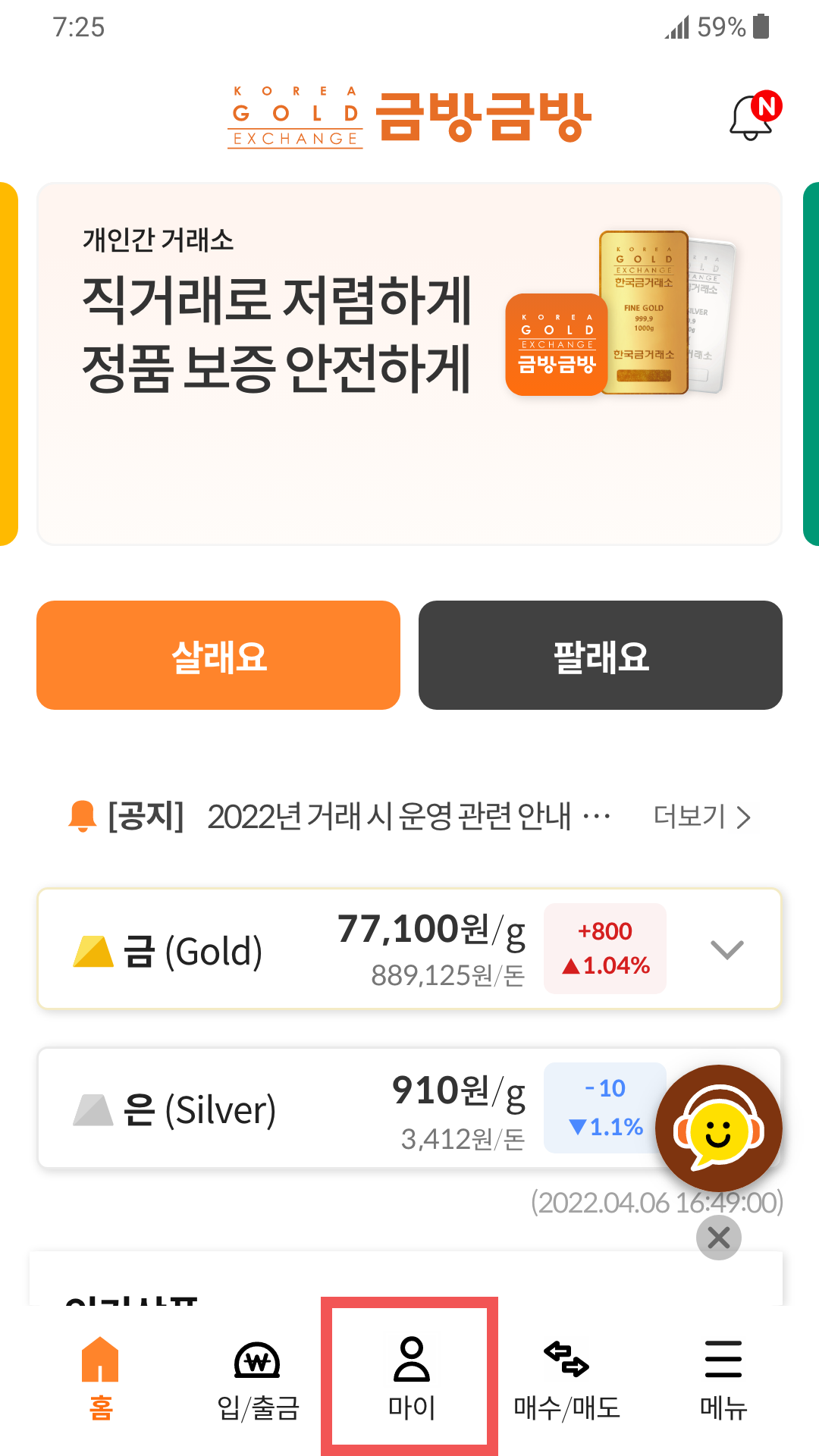Open the smiley chat support button
819x1456 pixels.
coord(718,1128)
